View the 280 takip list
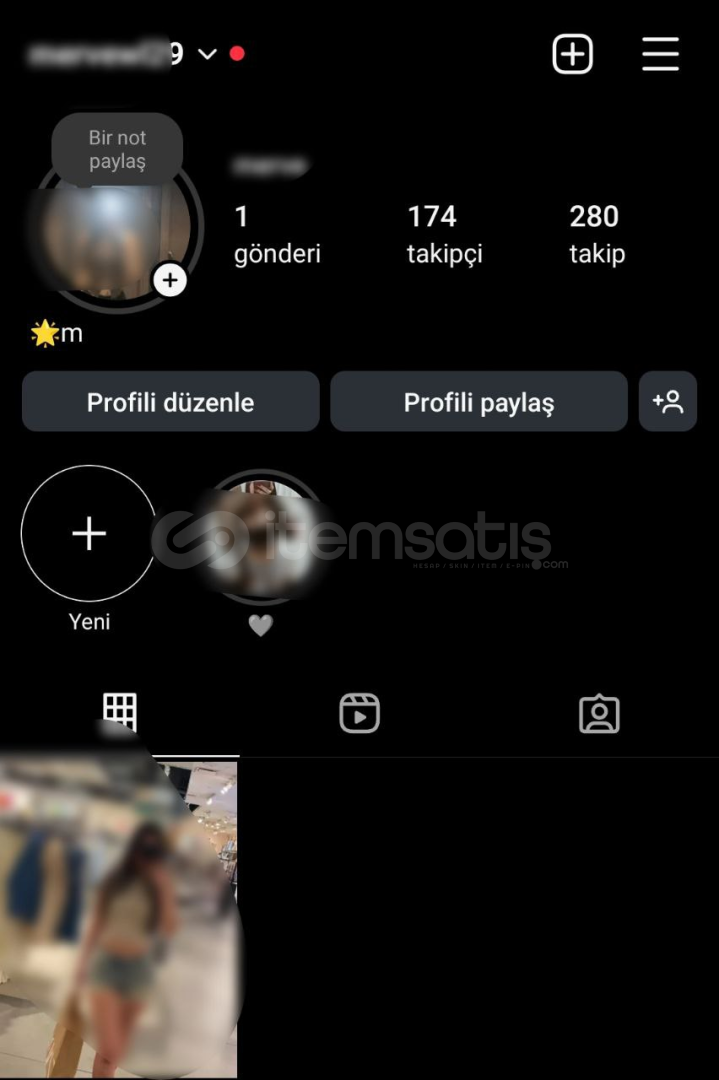719x1080 pixels. (x=596, y=234)
